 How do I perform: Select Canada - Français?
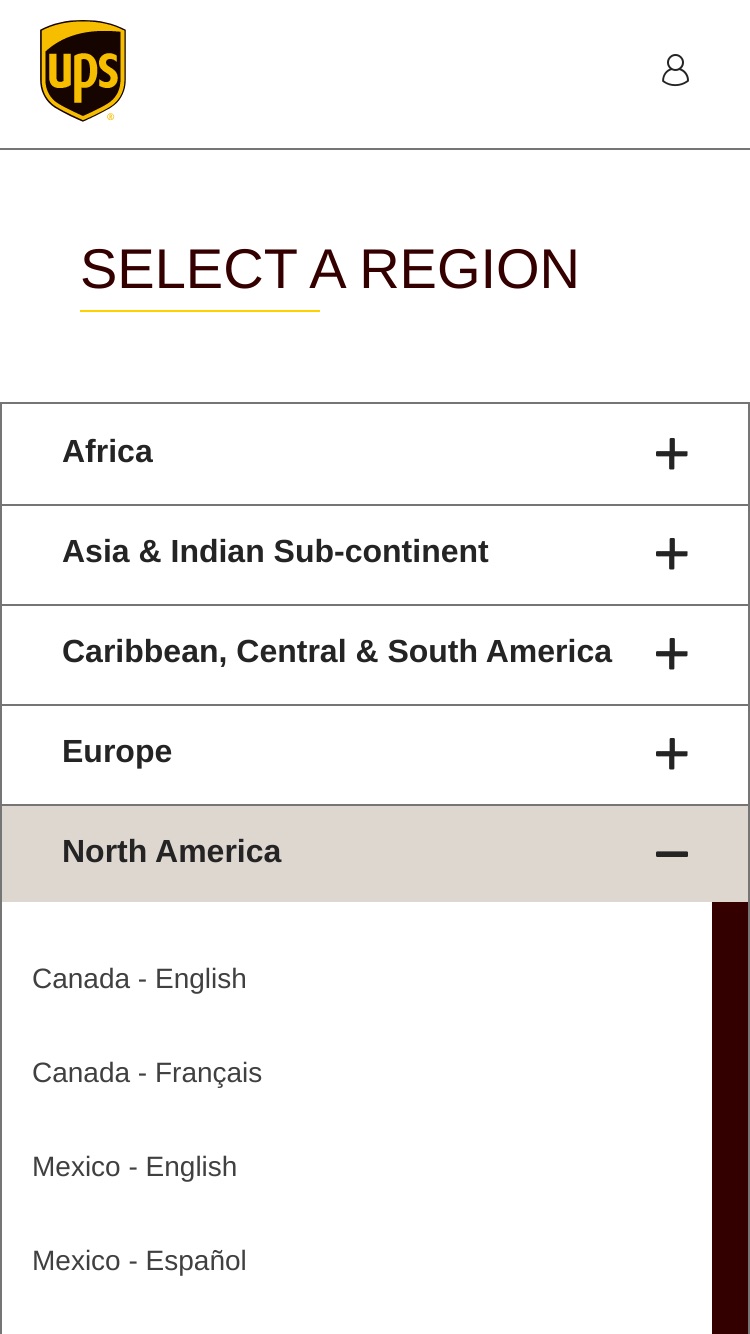147,1073
